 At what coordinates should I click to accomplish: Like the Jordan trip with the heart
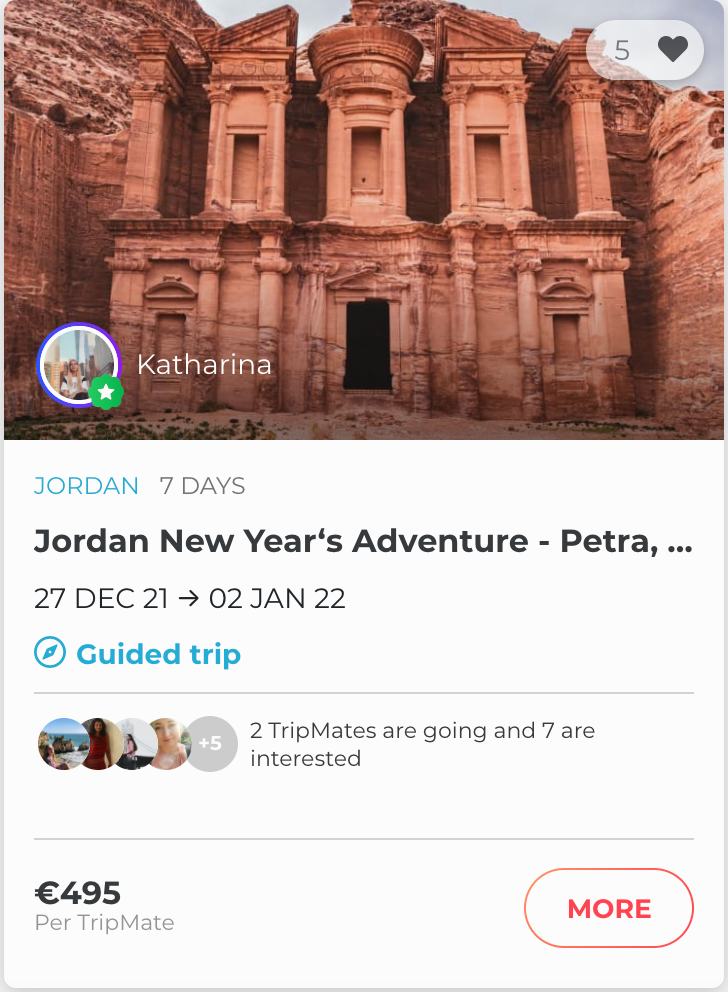(672, 50)
